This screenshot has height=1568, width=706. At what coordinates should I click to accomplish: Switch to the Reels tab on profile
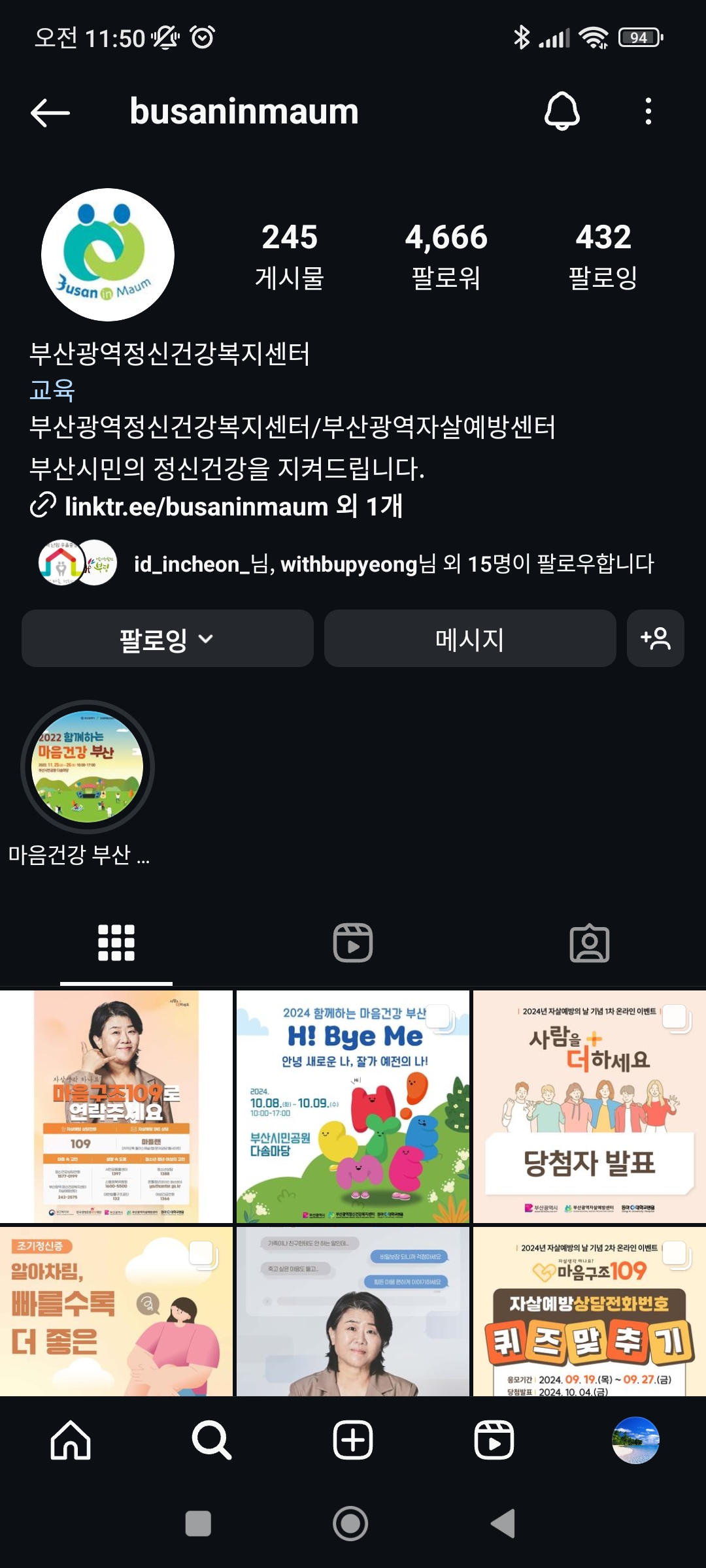point(353,943)
